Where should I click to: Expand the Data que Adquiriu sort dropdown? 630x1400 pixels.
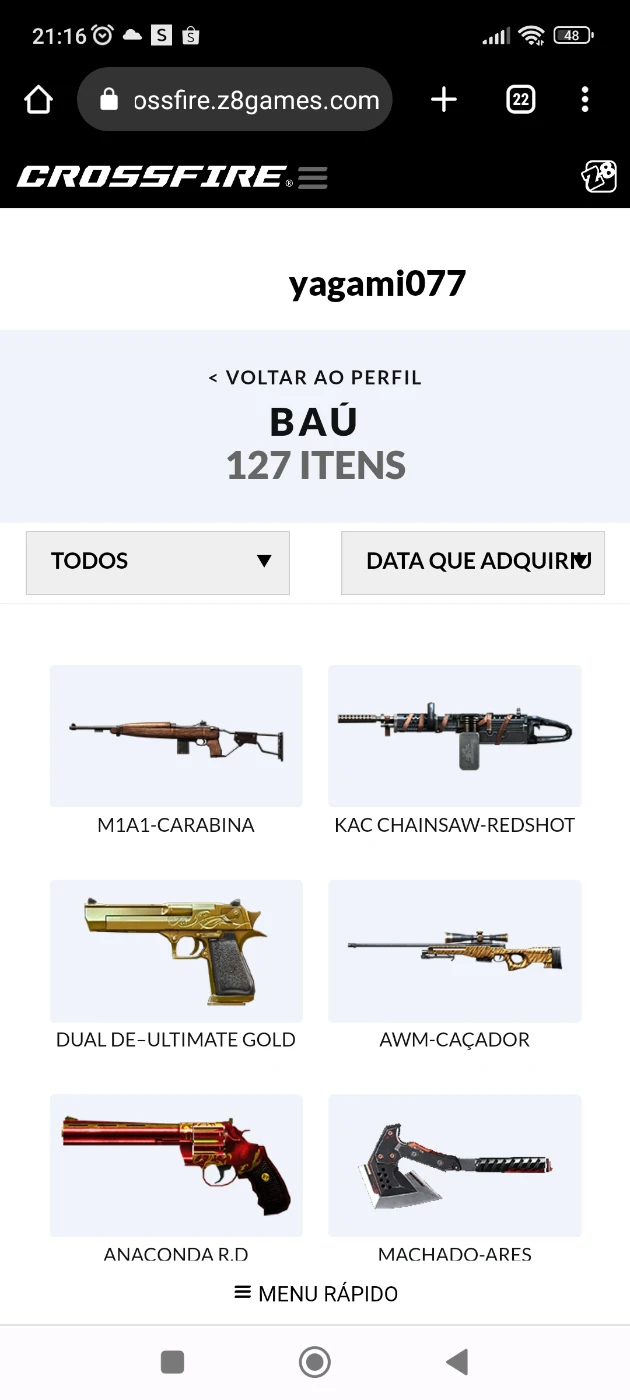473,562
